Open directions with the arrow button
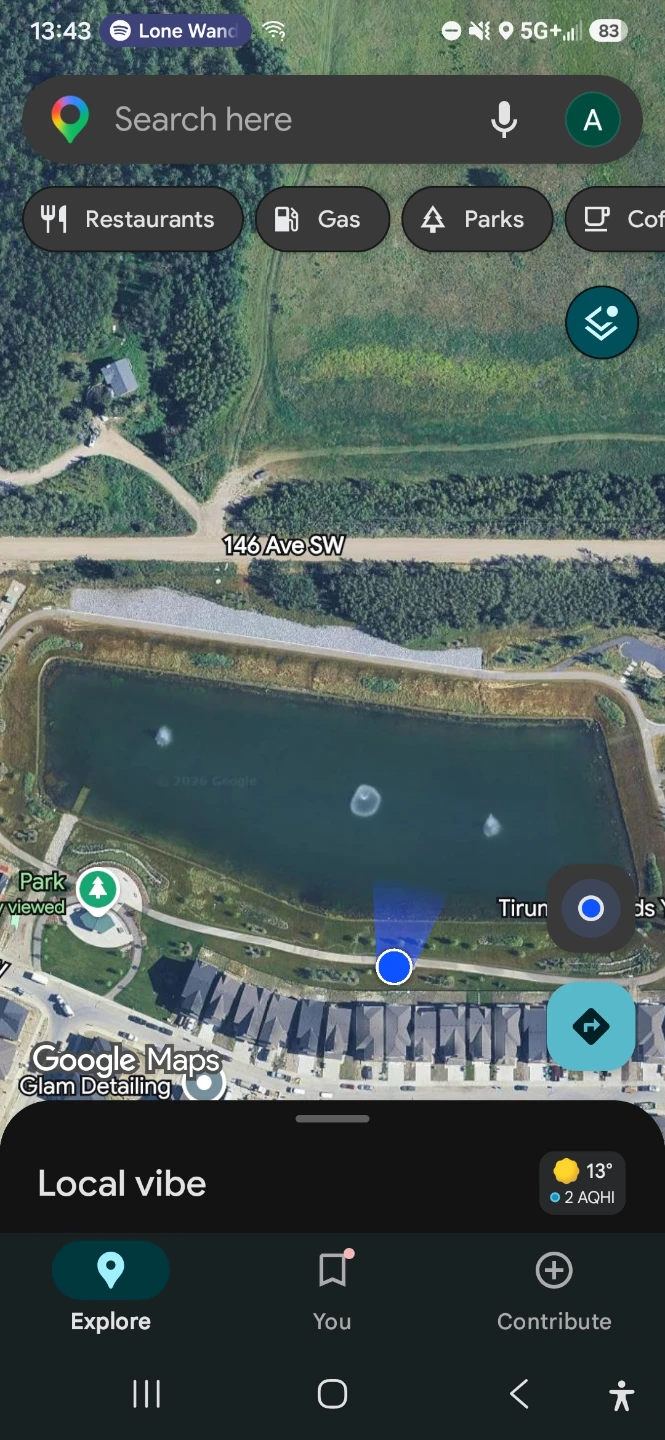This screenshot has height=1440, width=665. [591, 1026]
